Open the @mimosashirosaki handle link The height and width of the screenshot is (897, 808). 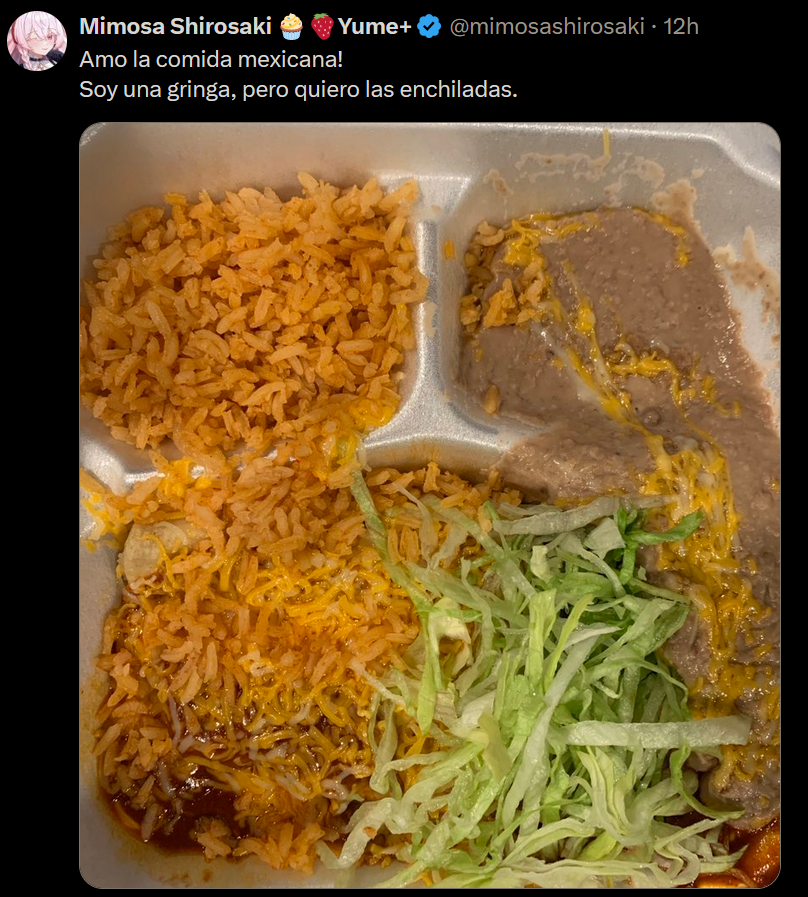(547, 27)
